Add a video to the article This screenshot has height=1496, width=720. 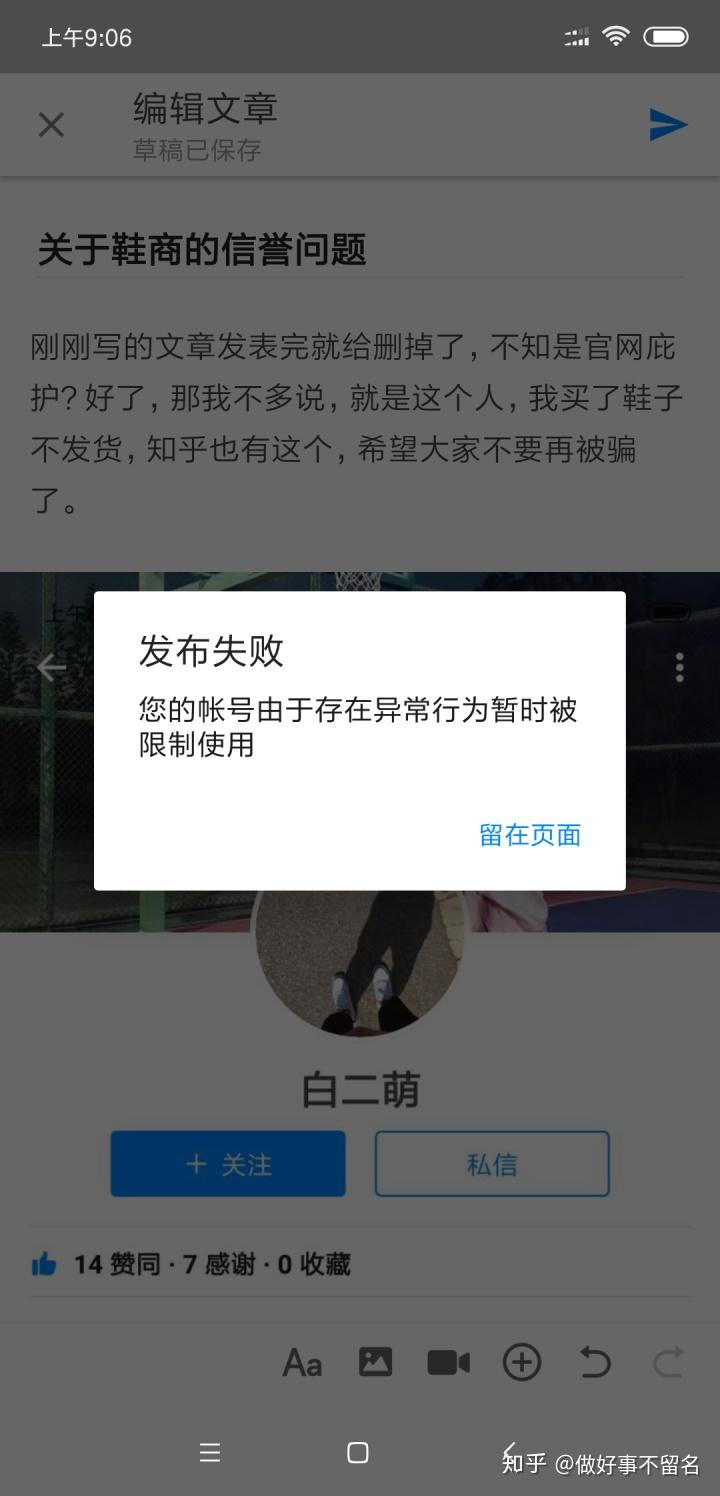(448, 1362)
